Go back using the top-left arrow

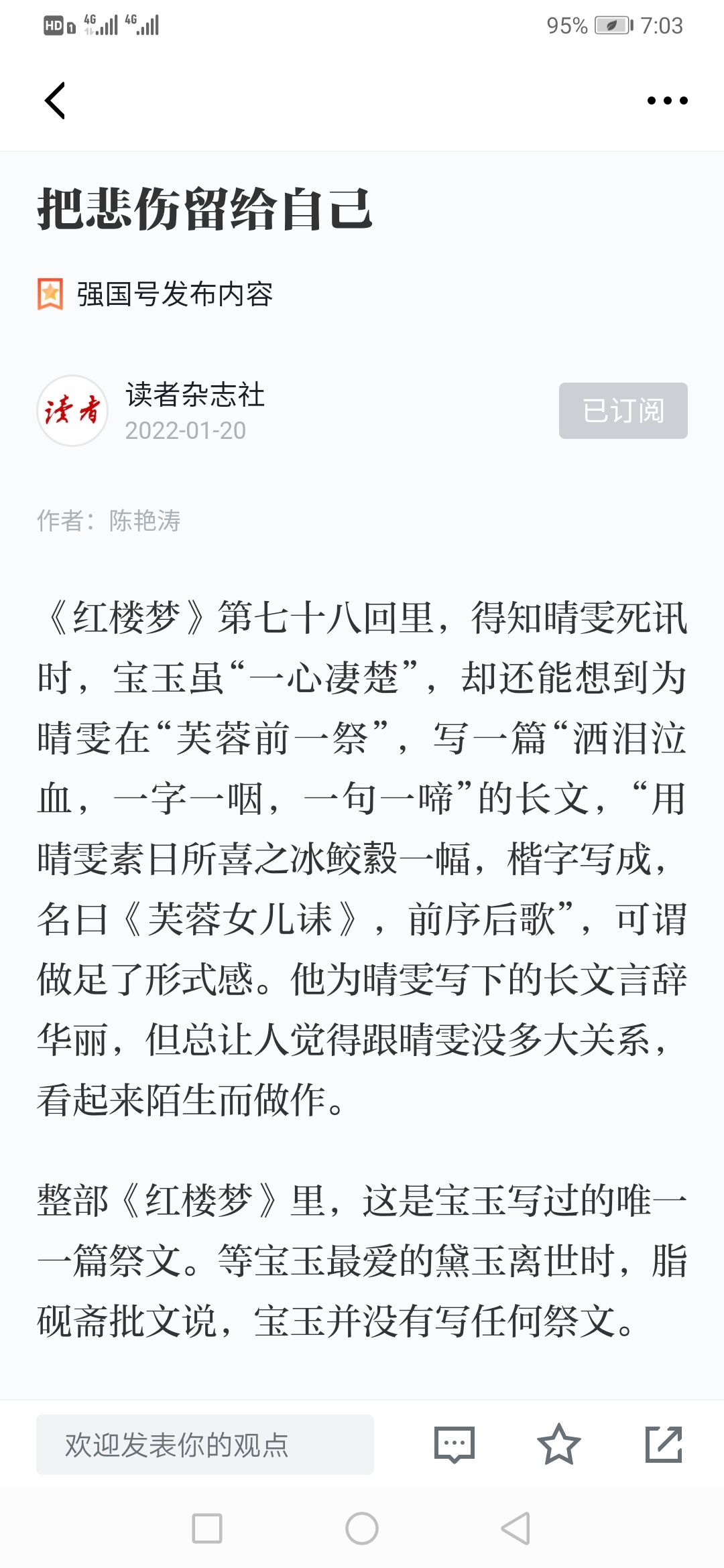tap(55, 101)
